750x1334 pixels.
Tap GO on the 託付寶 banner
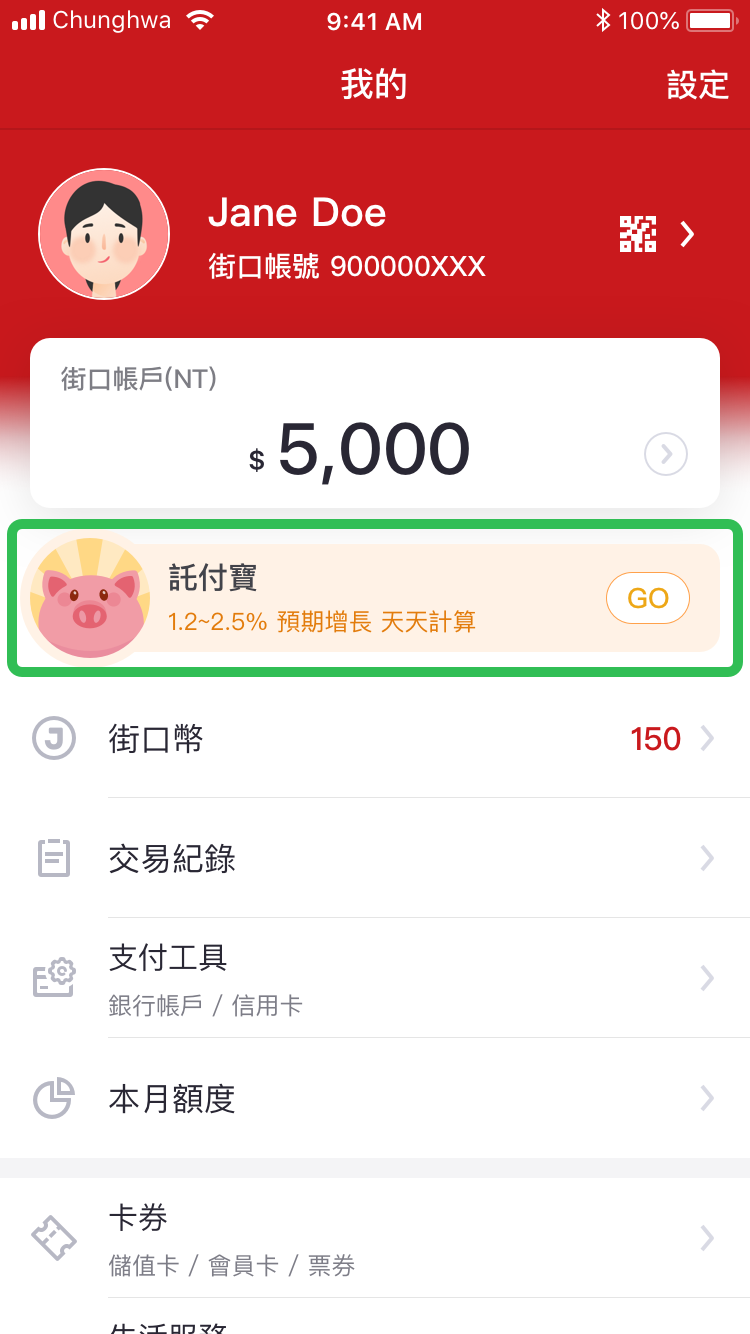pos(647,598)
